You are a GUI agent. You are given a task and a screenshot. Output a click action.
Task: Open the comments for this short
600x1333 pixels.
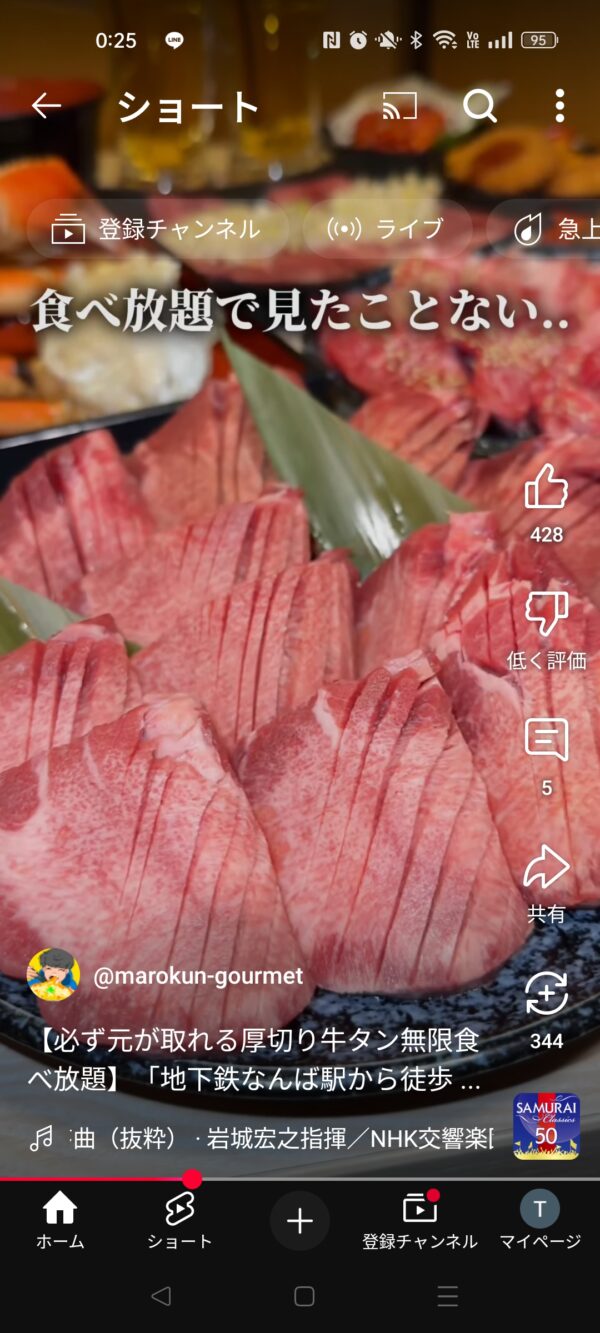click(546, 741)
